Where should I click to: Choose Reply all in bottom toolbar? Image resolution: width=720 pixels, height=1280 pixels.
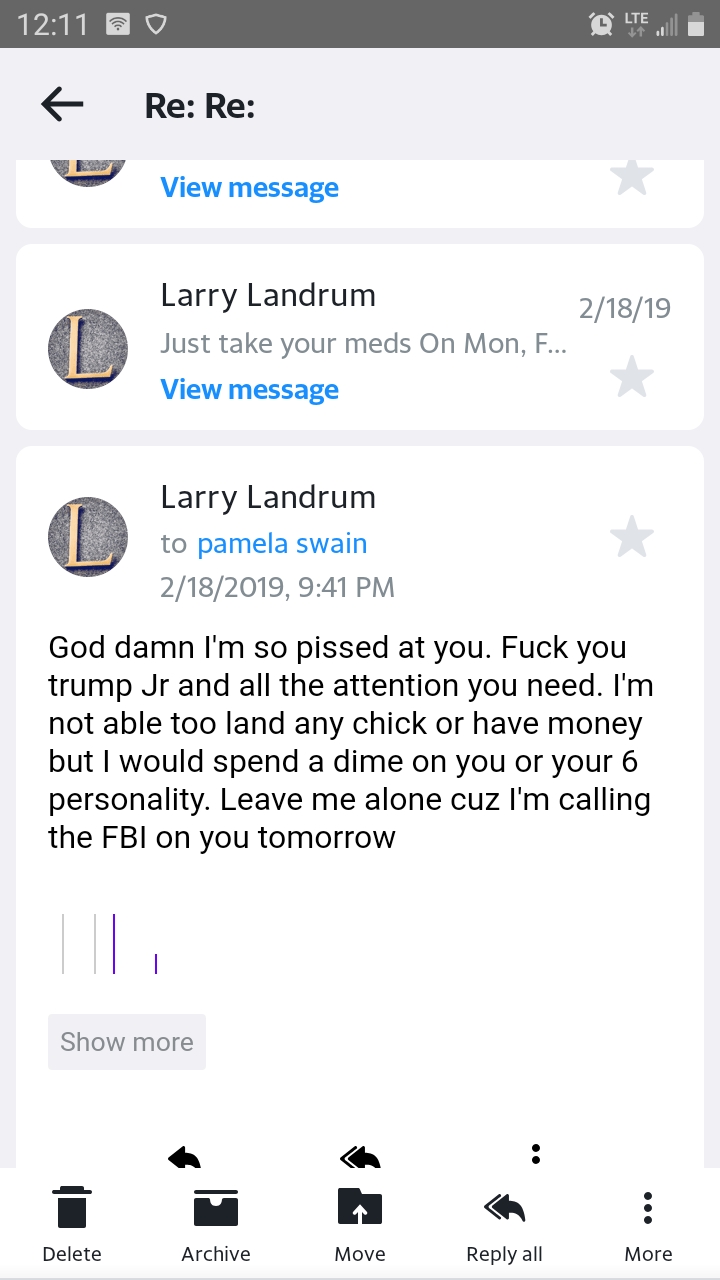[x=504, y=1224]
